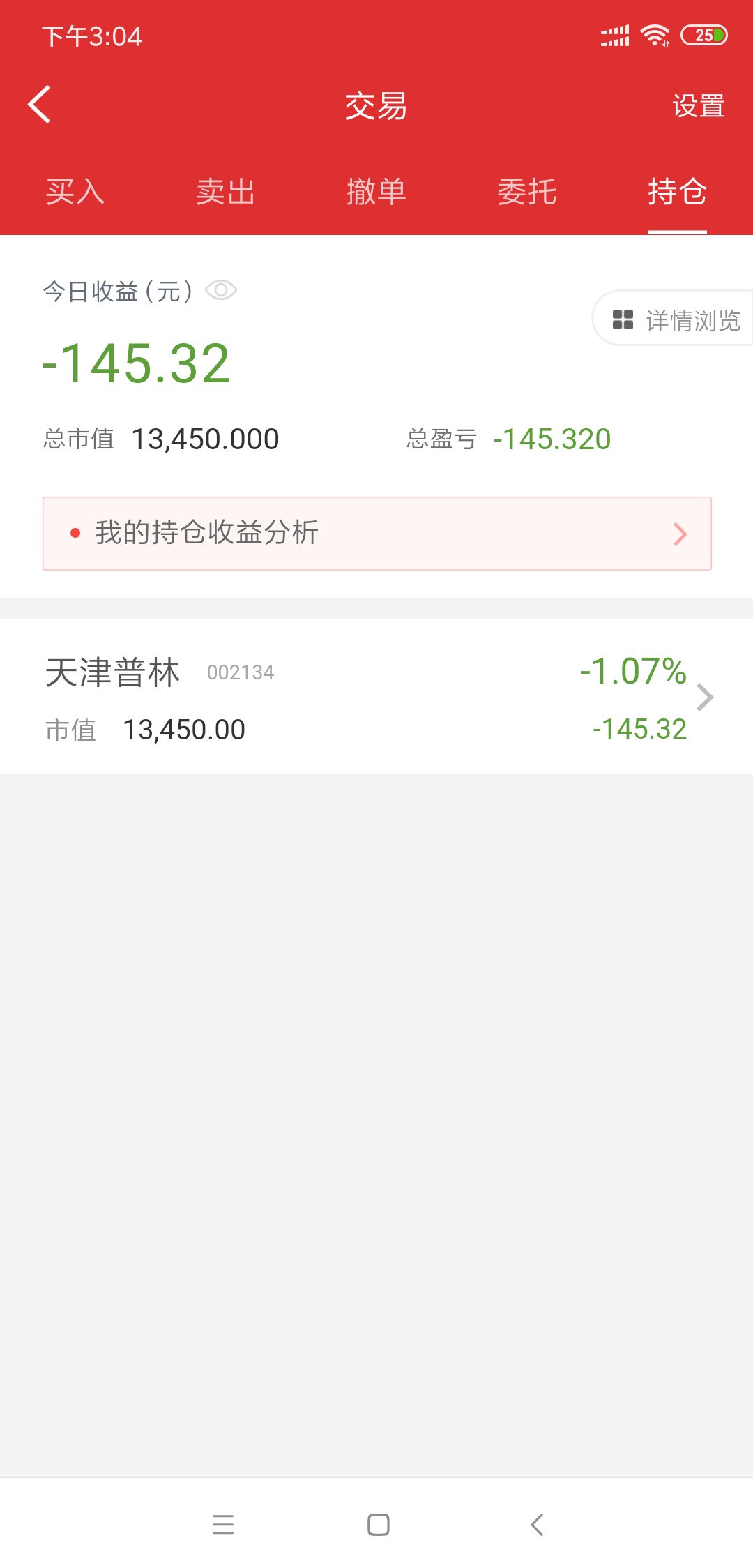The height and width of the screenshot is (1568, 753).
Task: Open recent apps from navigation bar
Action: (223, 1525)
